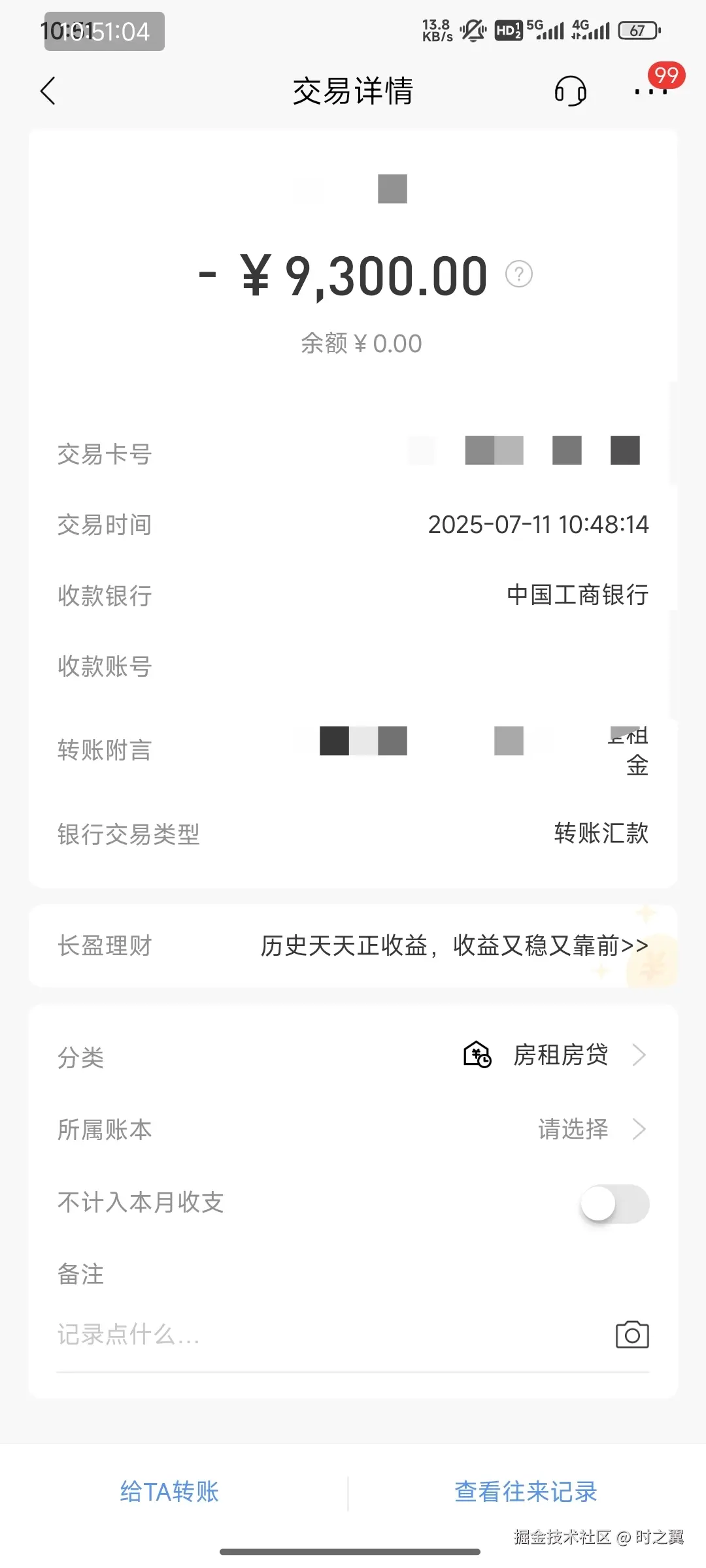
Task: Tap the house icon next to 房租房贷 category
Action: tap(477, 1055)
